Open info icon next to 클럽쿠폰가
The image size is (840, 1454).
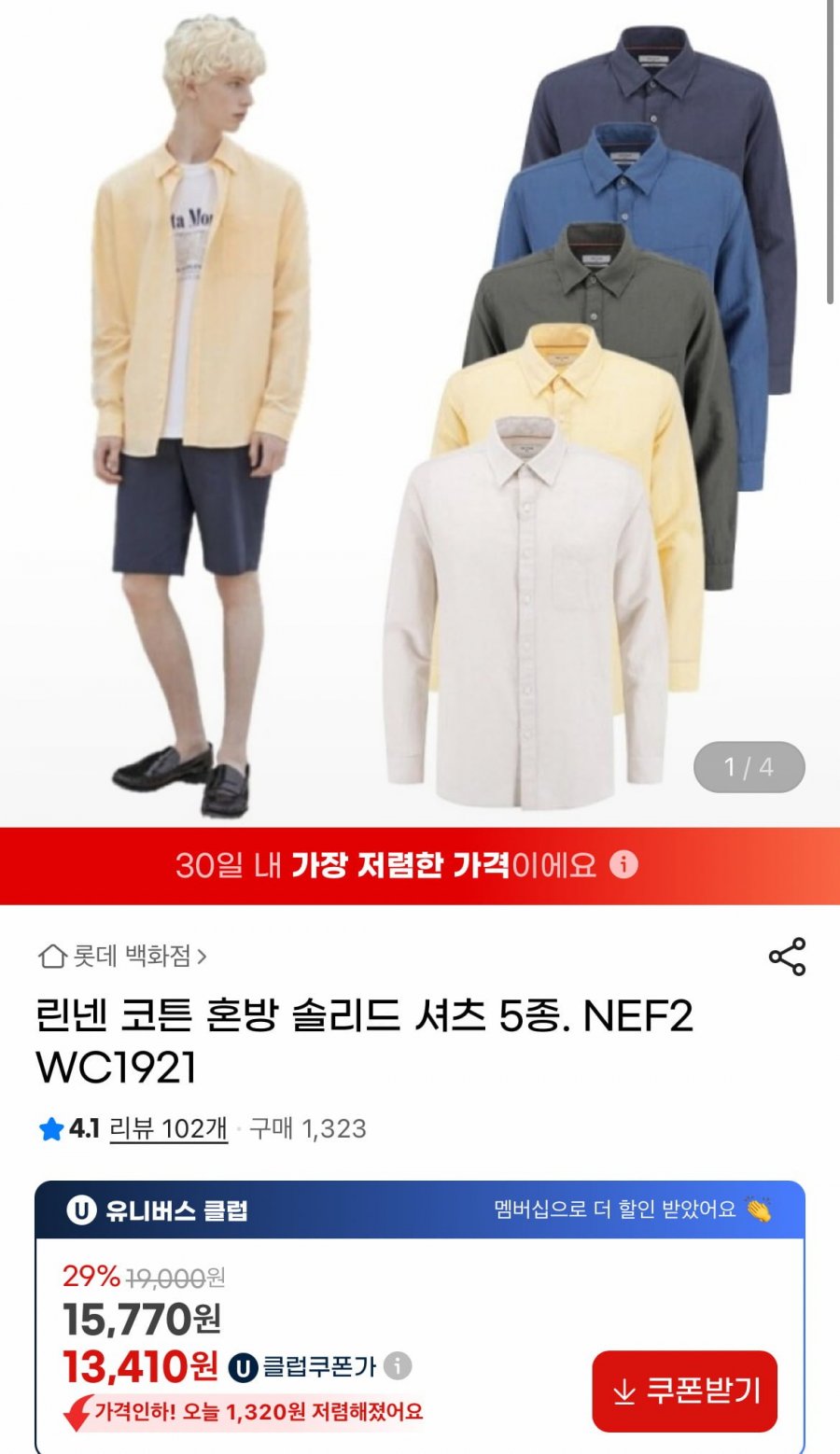click(x=398, y=1366)
